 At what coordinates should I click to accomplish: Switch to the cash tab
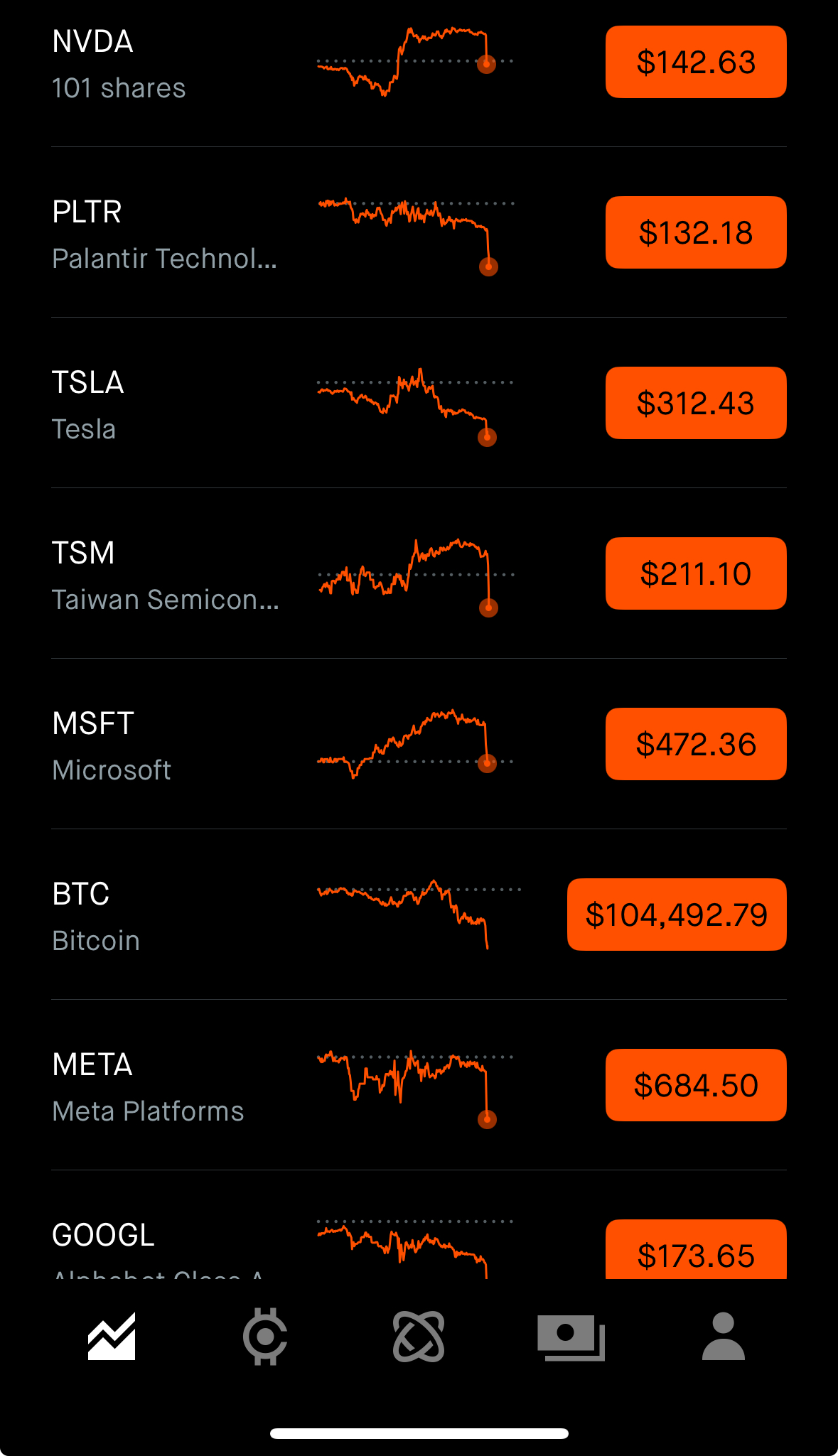[571, 1337]
